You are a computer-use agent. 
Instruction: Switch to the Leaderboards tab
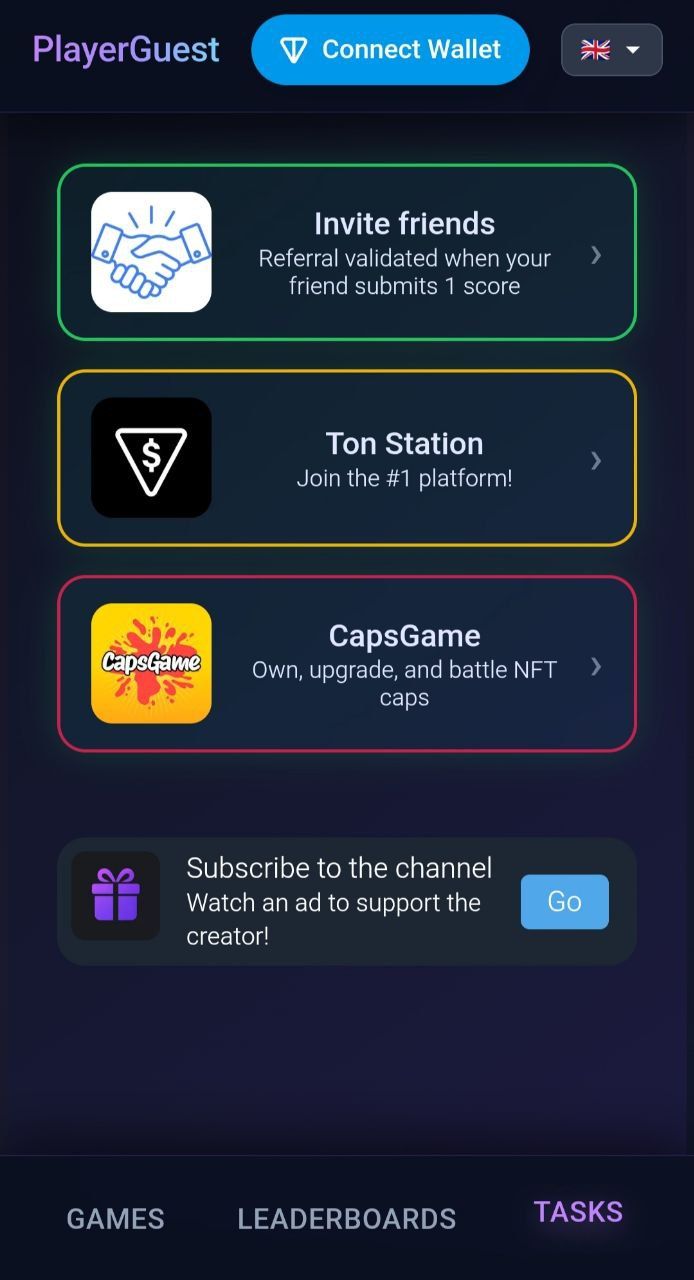click(x=346, y=1218)
